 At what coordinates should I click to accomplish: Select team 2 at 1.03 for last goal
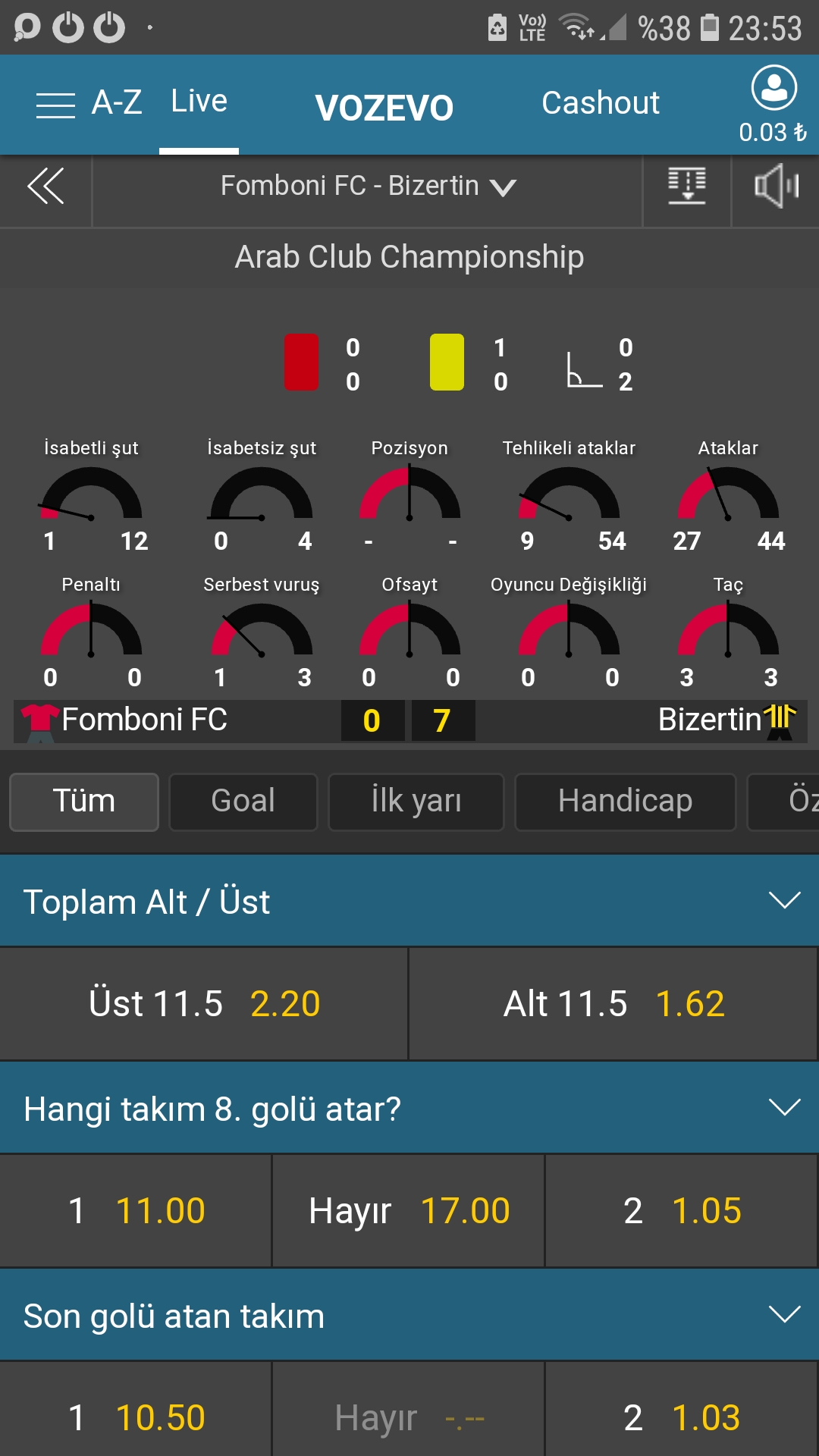click(x=681, y=1417)
